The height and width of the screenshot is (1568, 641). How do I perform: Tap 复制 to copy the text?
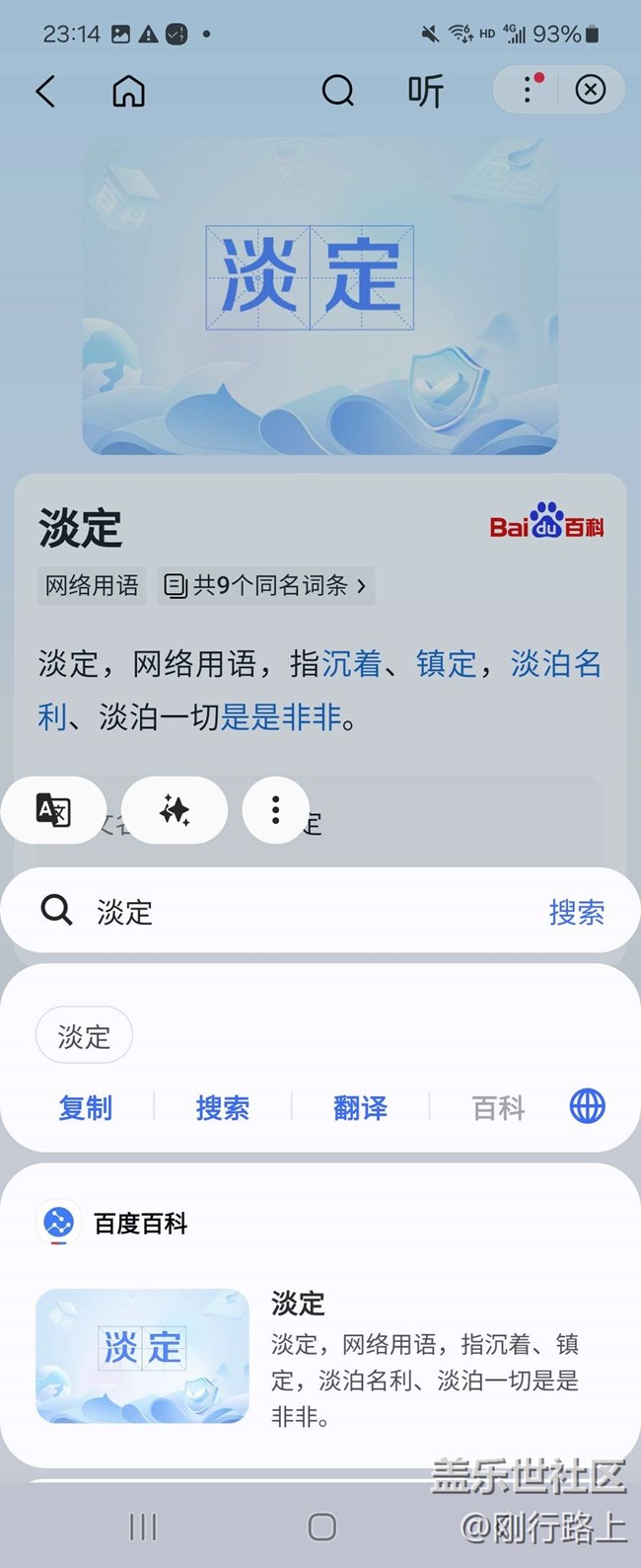coord(85,1107)
